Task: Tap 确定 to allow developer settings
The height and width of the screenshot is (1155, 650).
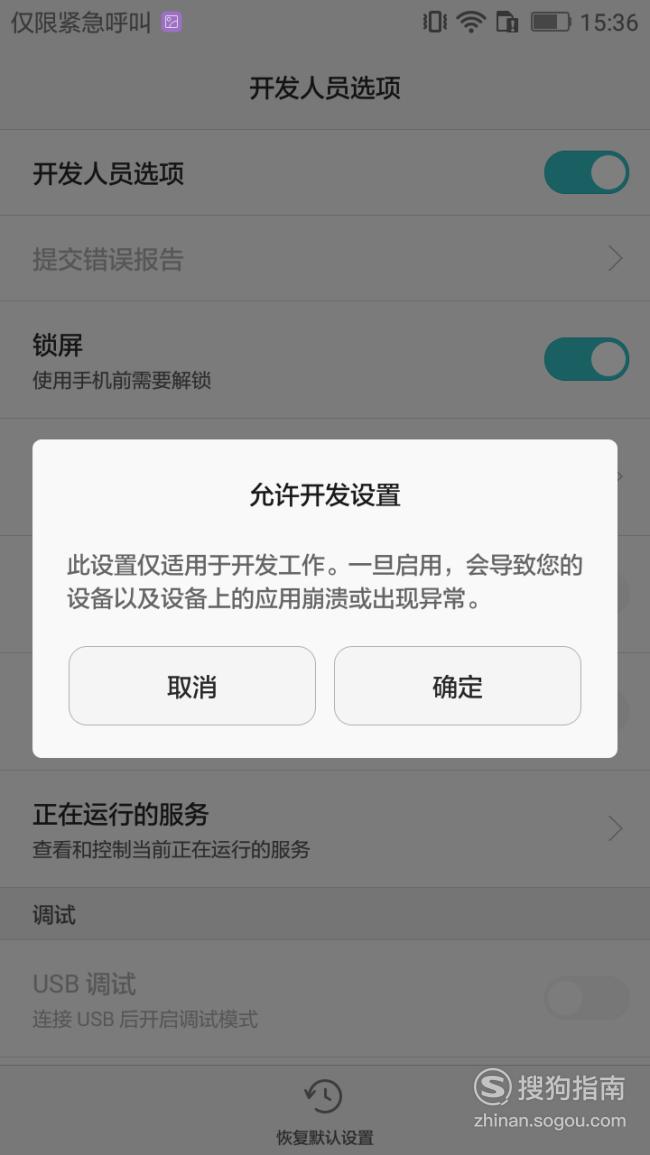Action: point(457,686)
